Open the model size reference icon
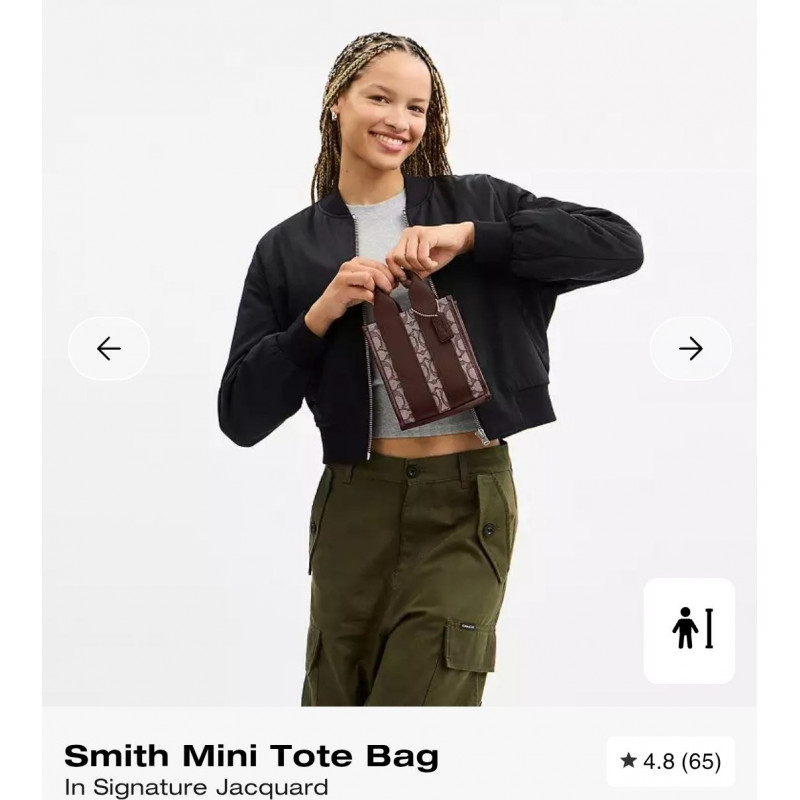Viewport: 800px width, 800px height. tap(689, 630)
